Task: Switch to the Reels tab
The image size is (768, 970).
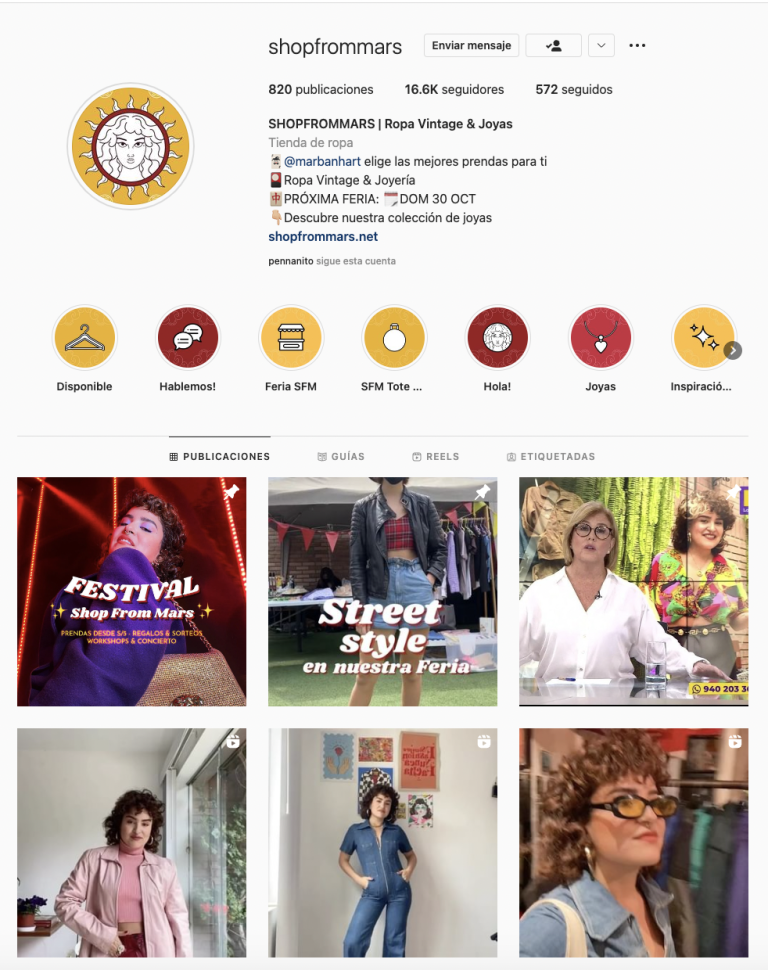Action: [x=435, y=457]
